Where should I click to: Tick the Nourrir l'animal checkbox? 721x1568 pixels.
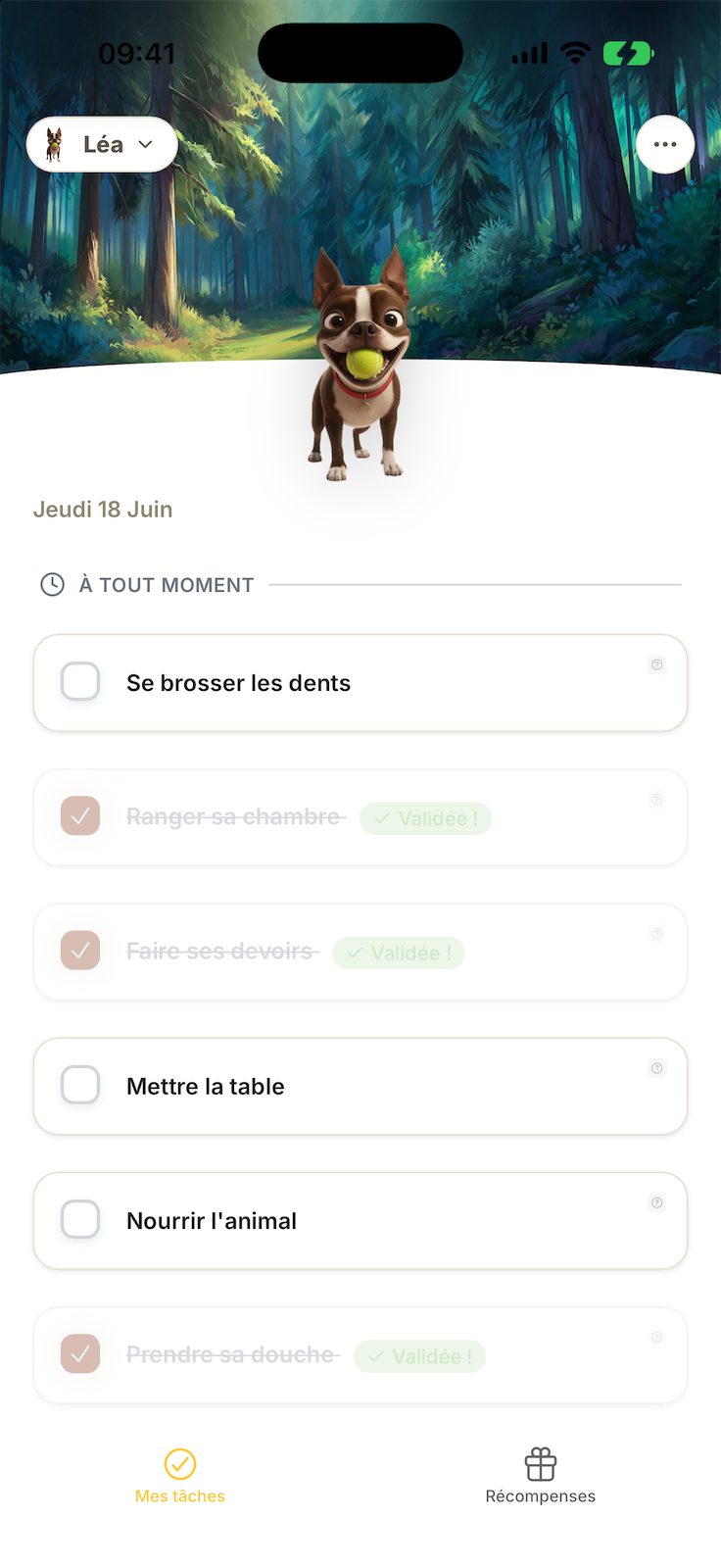pos(80,1219)
